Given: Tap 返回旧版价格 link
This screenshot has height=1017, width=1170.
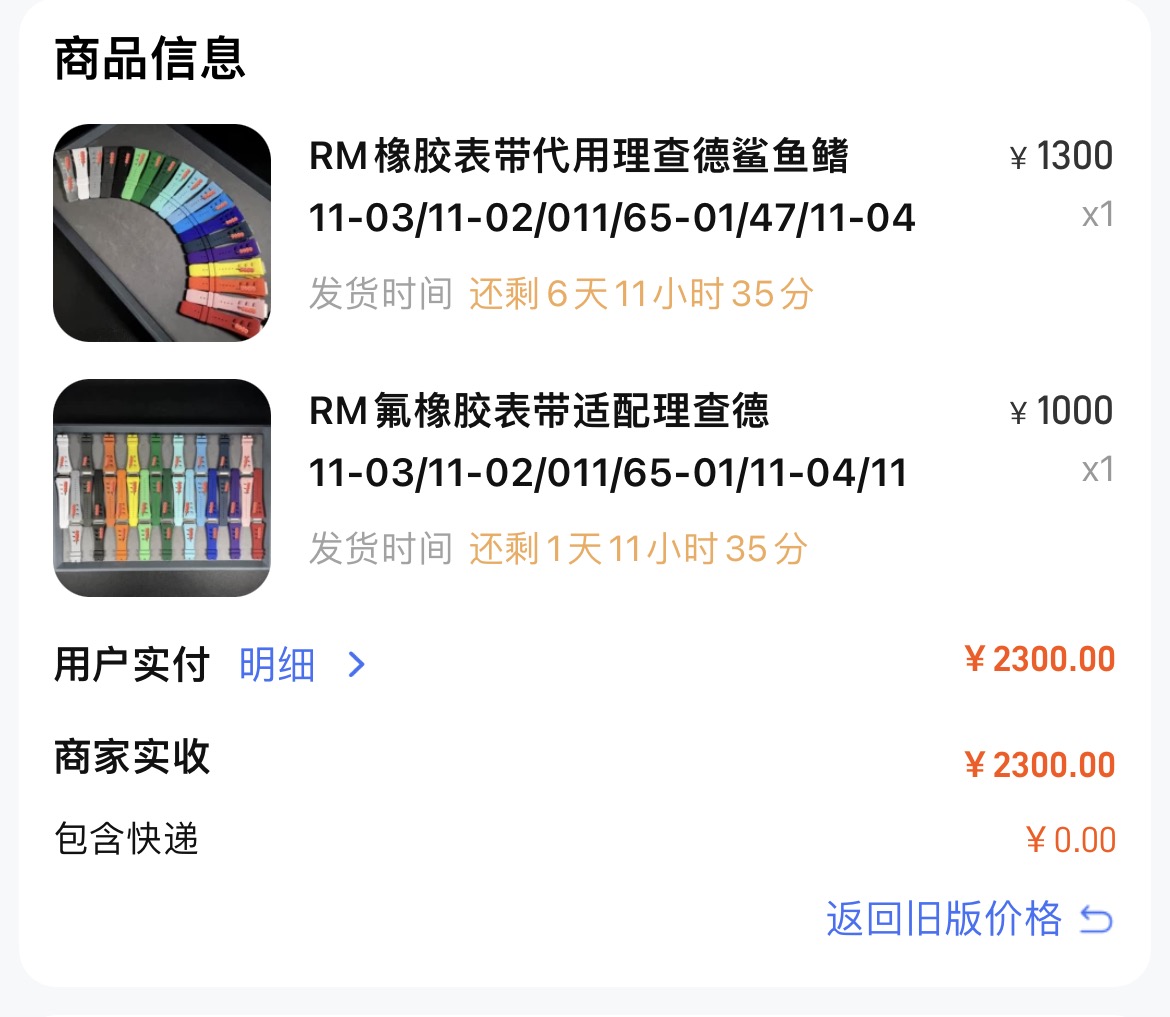Looking at the screenshot, I should point(966,918).
